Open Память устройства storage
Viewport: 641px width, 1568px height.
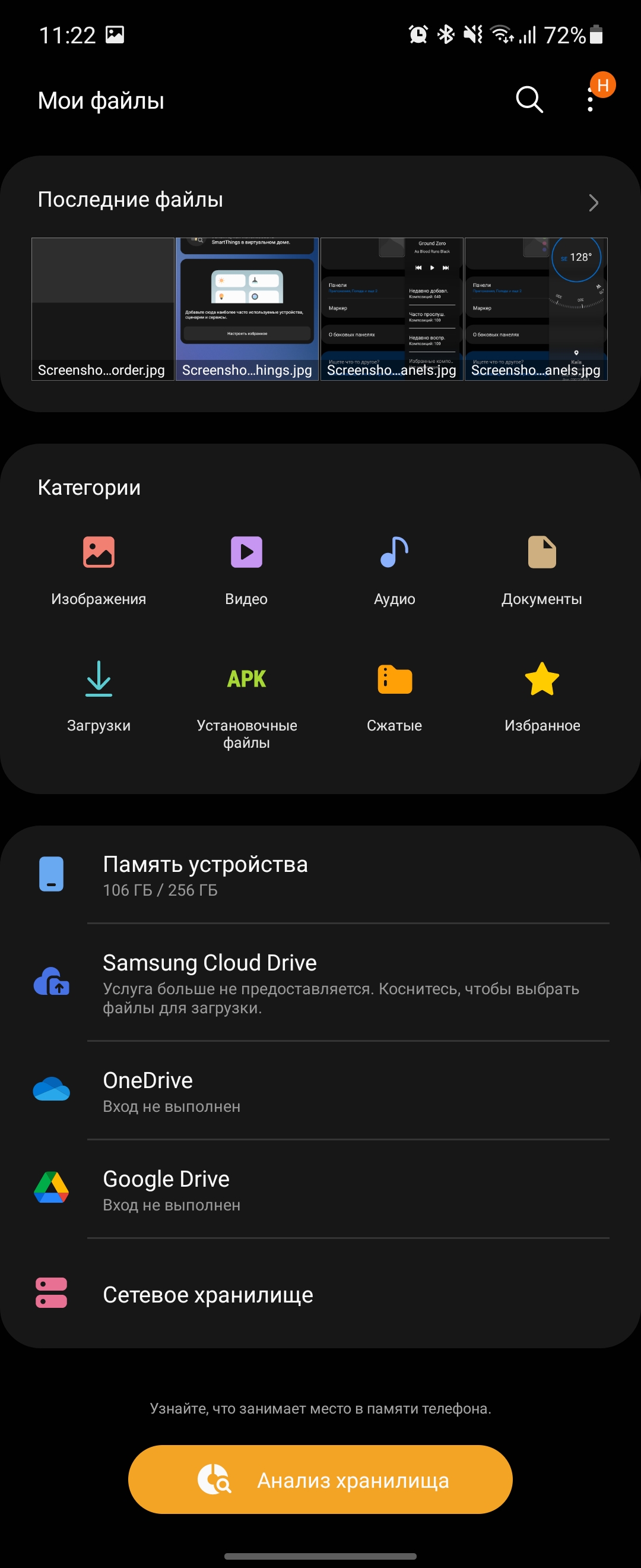320,875
